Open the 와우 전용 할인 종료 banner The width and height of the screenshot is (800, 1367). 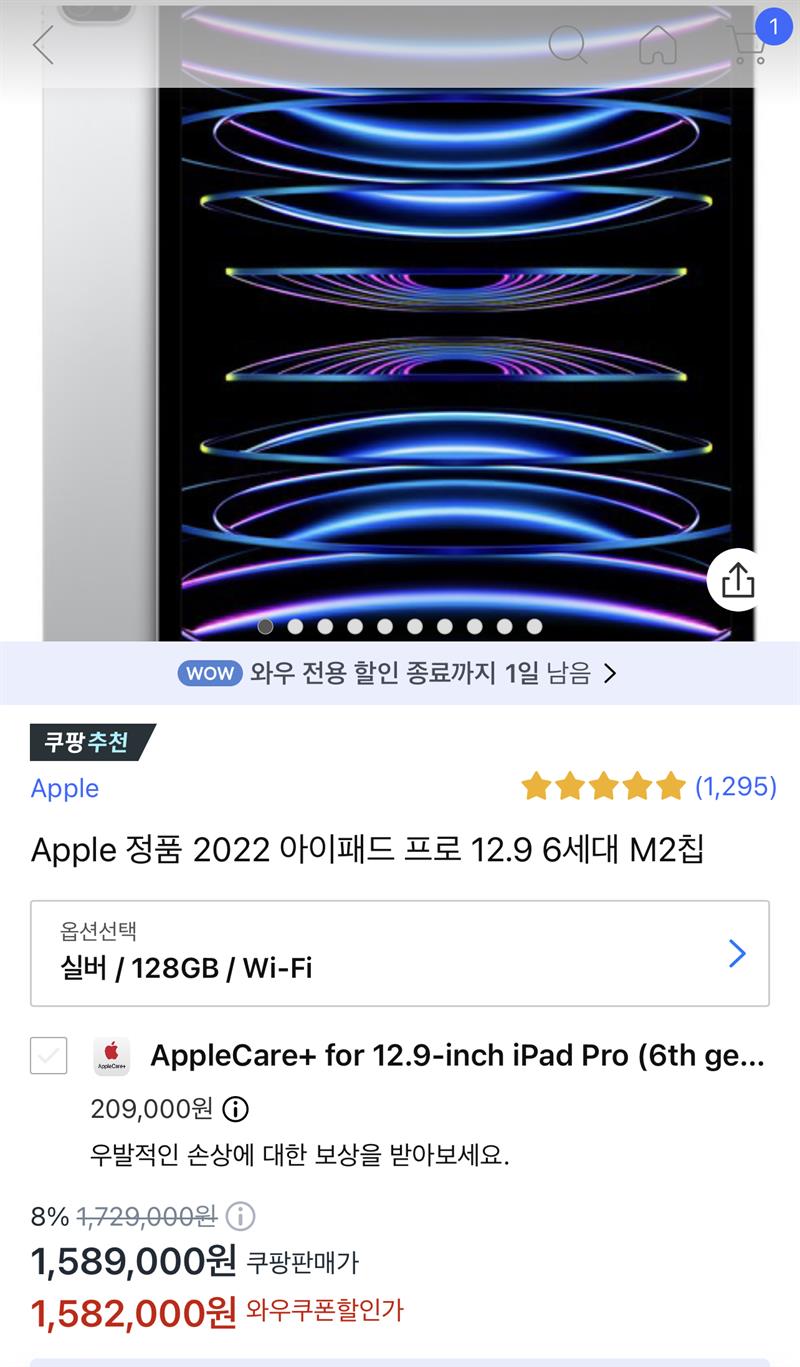coord(400,673)
